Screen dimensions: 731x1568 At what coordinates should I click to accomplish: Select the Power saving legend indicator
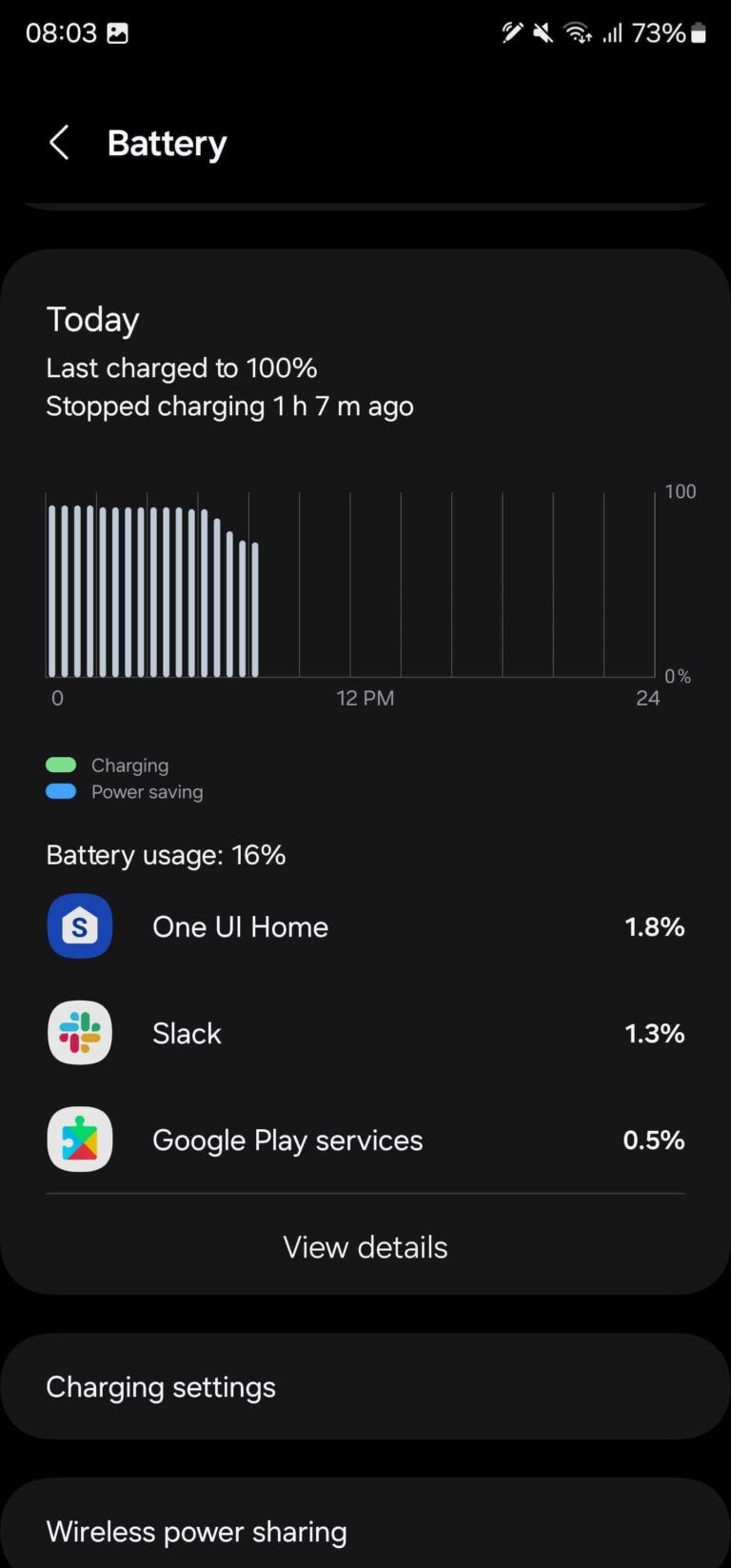61,791
